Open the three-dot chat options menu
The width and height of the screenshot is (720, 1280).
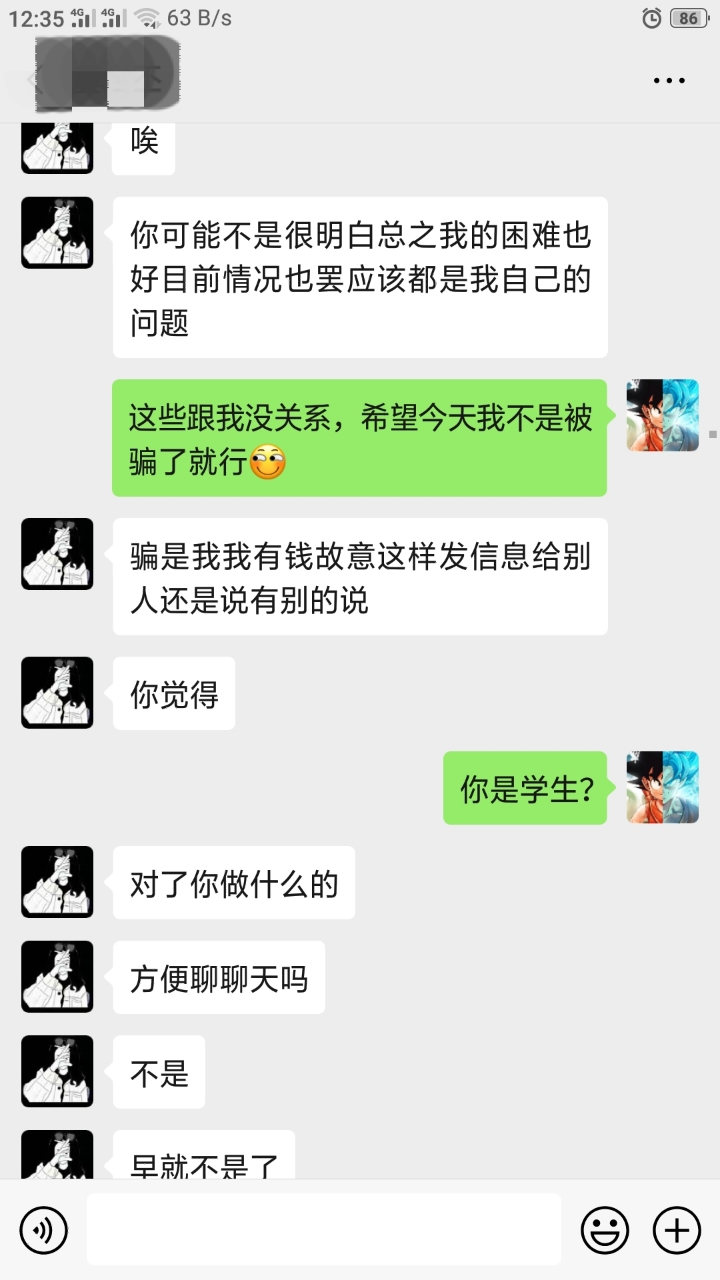pos(669,80)
